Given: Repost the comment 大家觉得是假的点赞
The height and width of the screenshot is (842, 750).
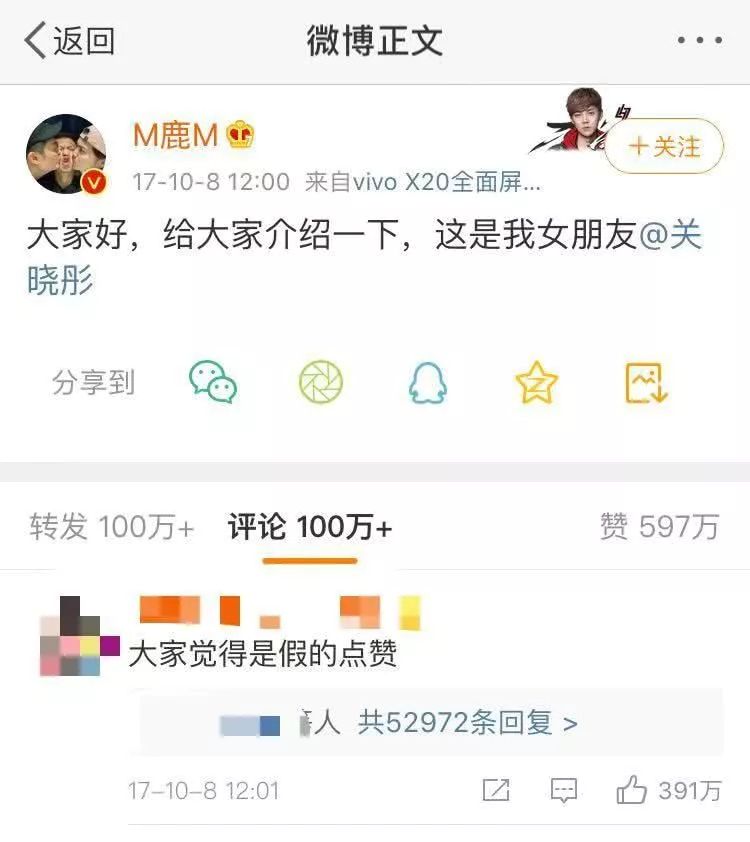Looking at the screenshot, I should click(496, 791).
